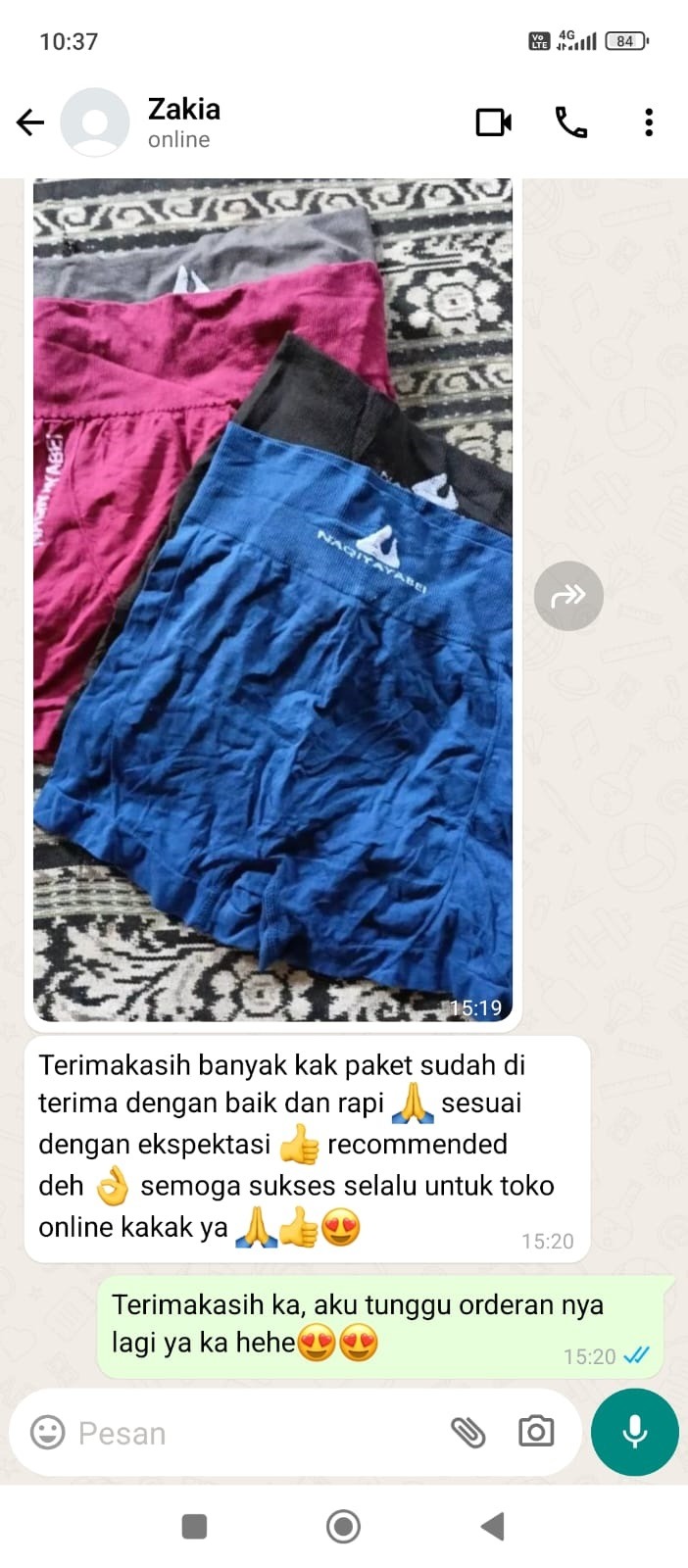Open the received clothing photo
Viewport: 688px width, 1568px height.
pos(272,598)
